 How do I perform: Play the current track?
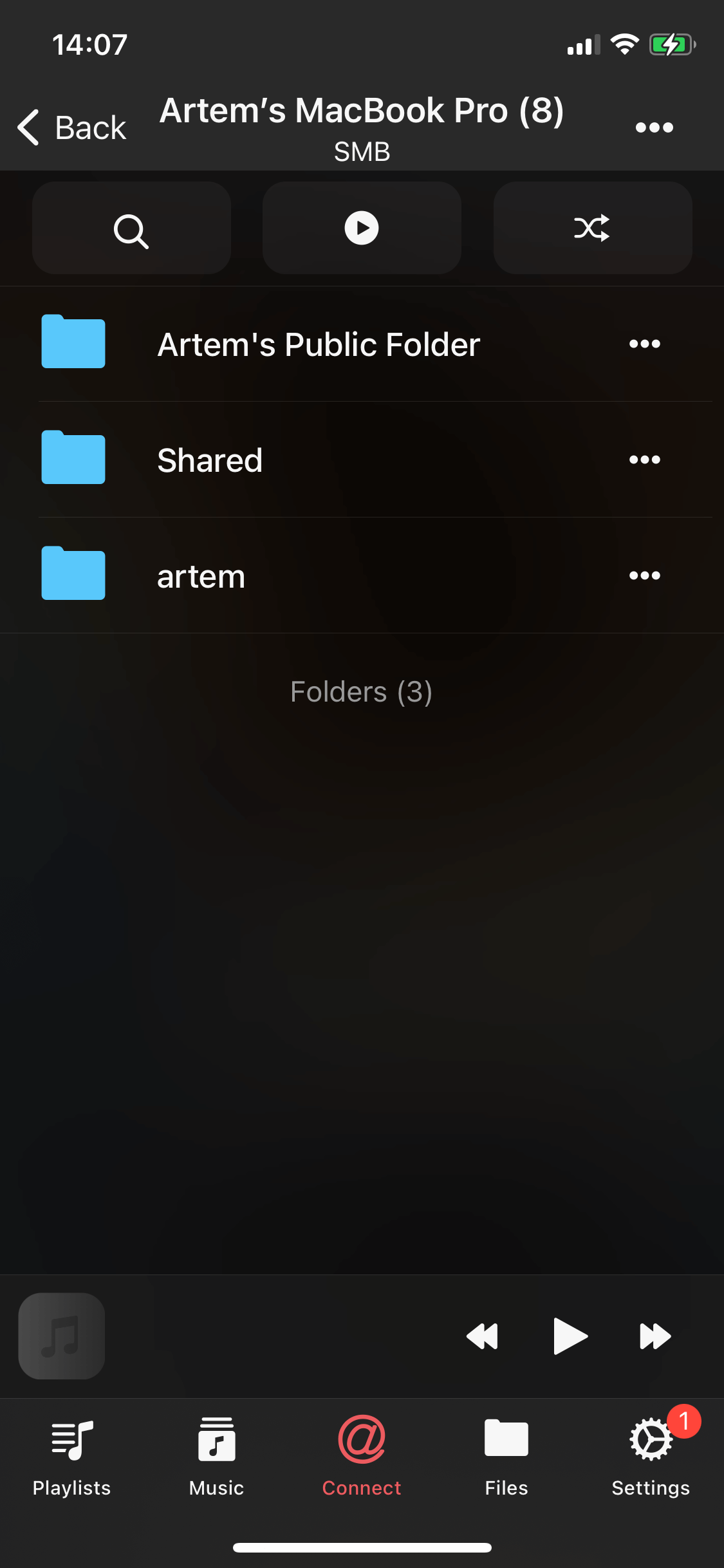(569, 1335)
